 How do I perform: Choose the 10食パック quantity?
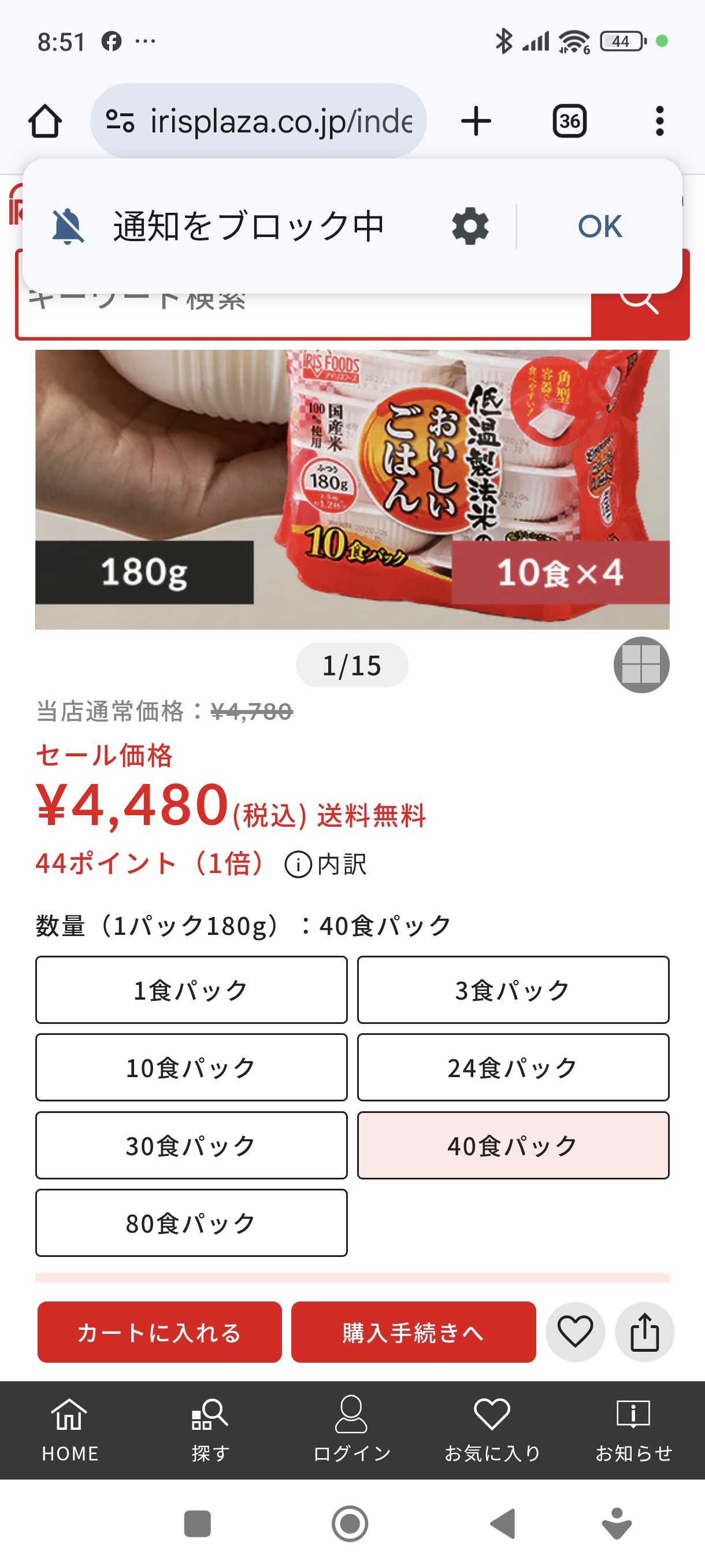pyautogui.click(x=192, y=1067)
